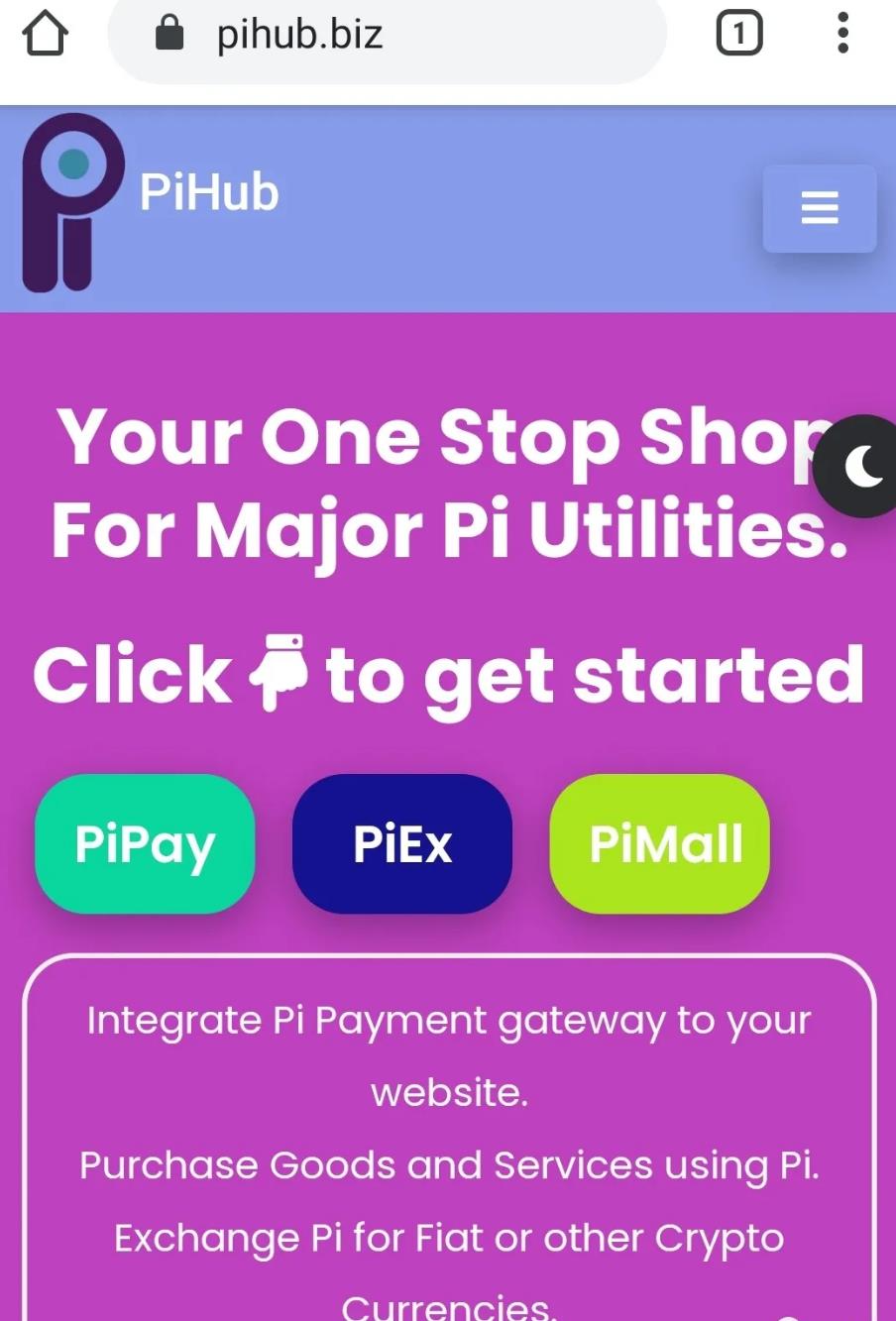This screenshot has height=1321, width=896.
Task: Select the PiPay button
Action: 145,844
